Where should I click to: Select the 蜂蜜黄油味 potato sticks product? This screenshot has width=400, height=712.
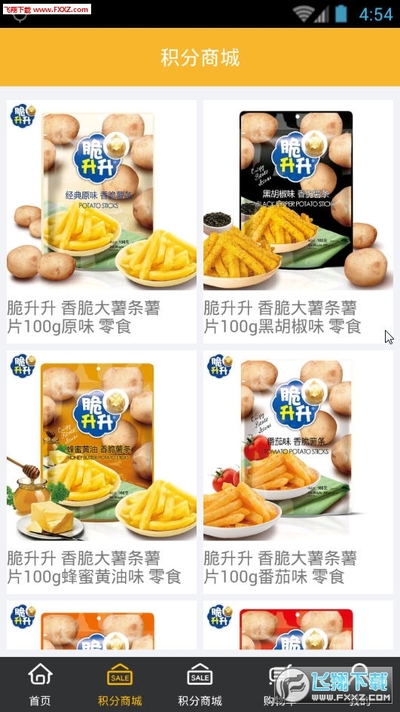[x=101, y=472]
